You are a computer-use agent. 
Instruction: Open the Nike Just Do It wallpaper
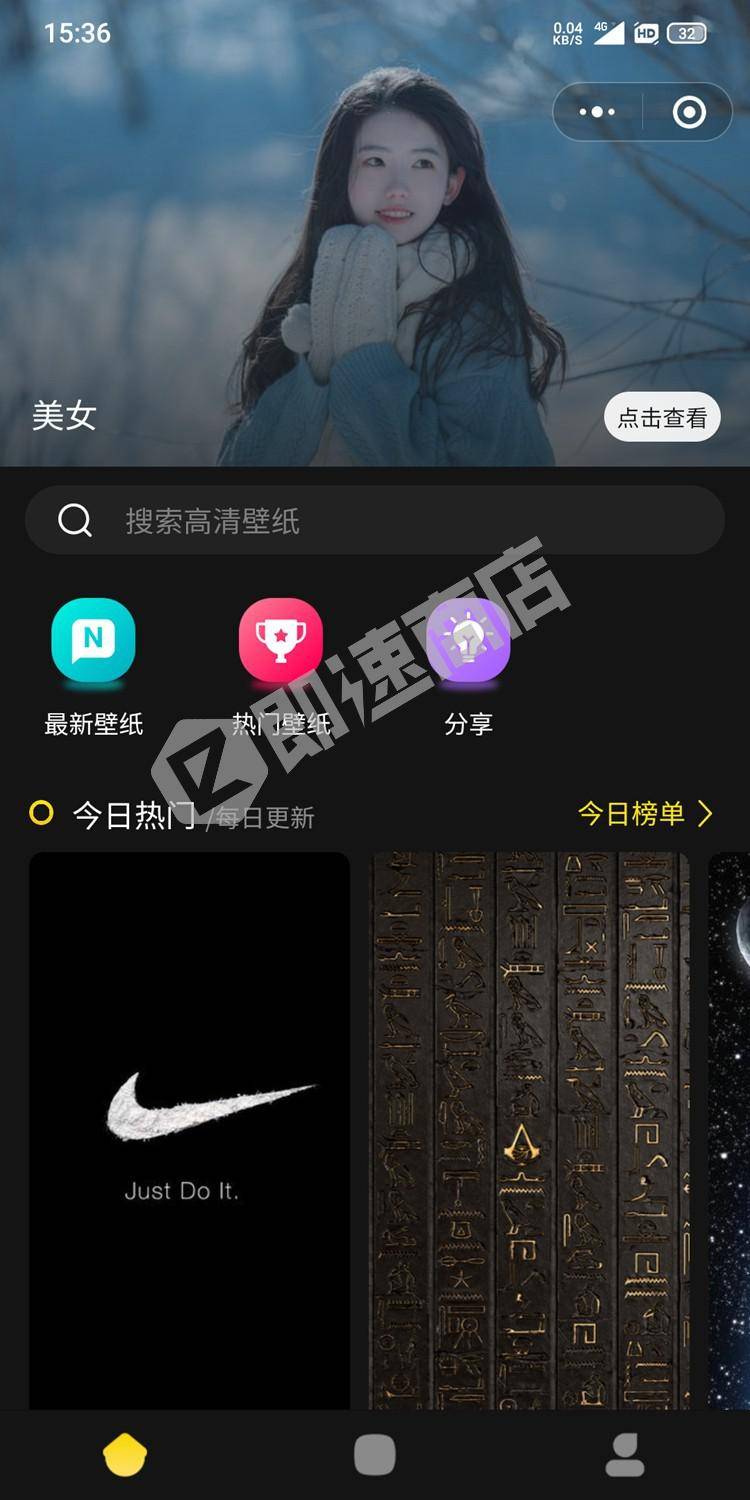[189, 1130]
